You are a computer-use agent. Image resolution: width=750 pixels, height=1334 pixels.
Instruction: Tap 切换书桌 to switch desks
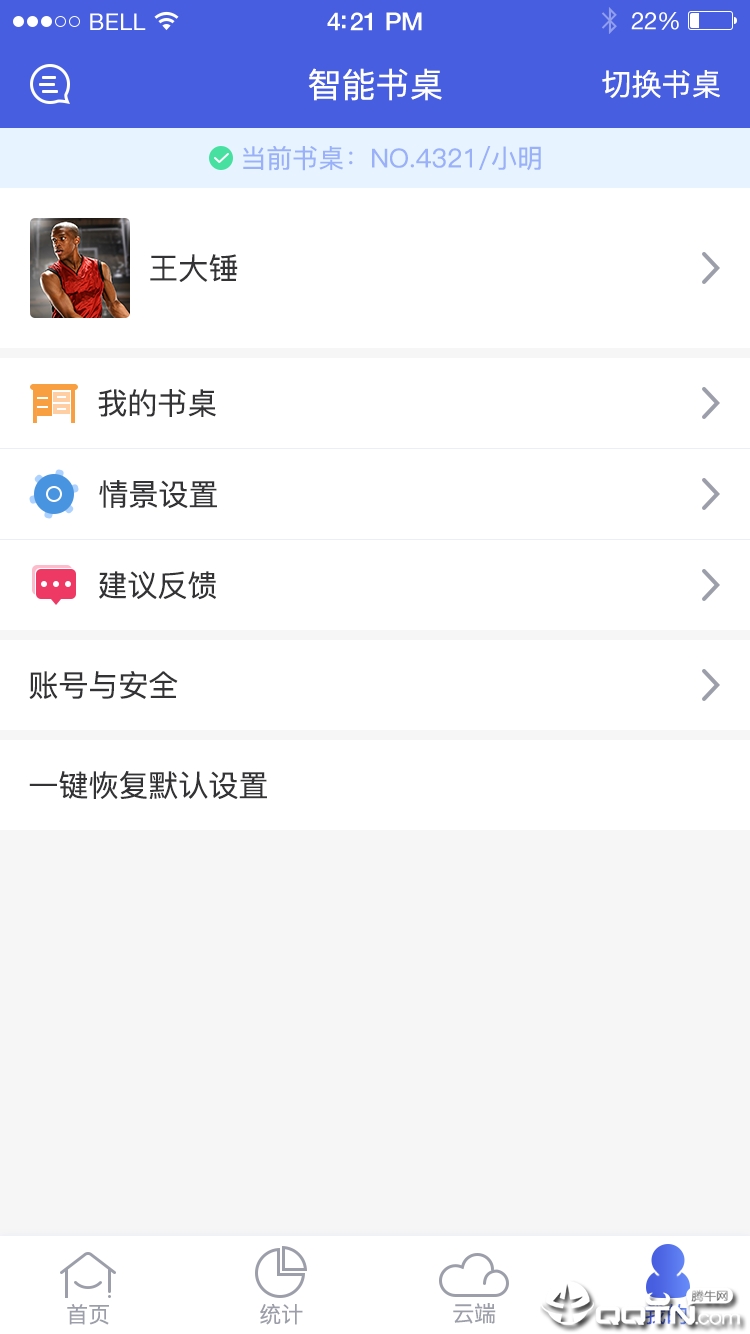tap(661, 85)
